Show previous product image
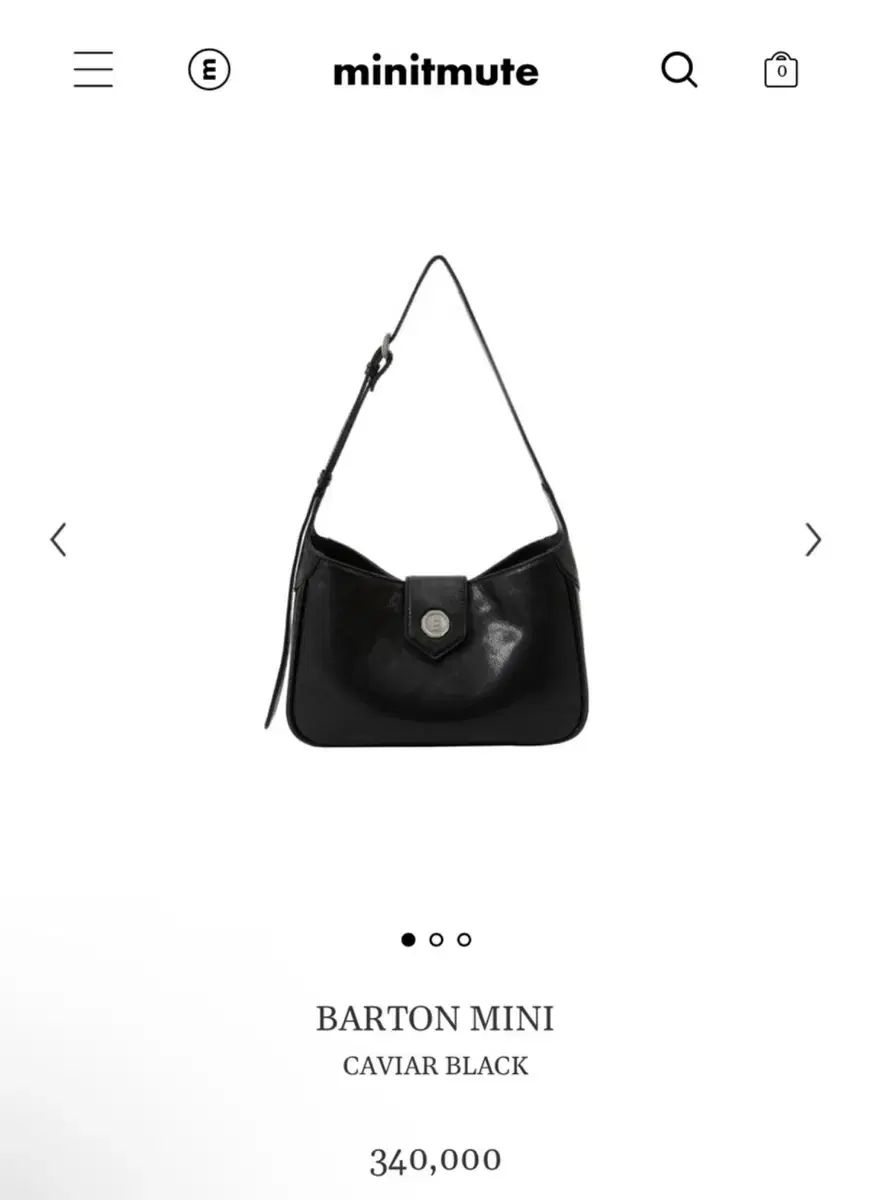 58,540
